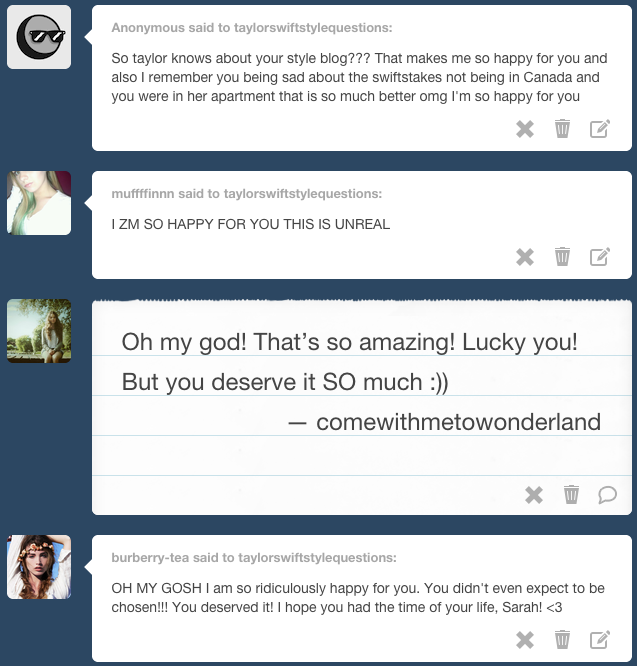Open comewithmetowonderland's avatar

39,331
